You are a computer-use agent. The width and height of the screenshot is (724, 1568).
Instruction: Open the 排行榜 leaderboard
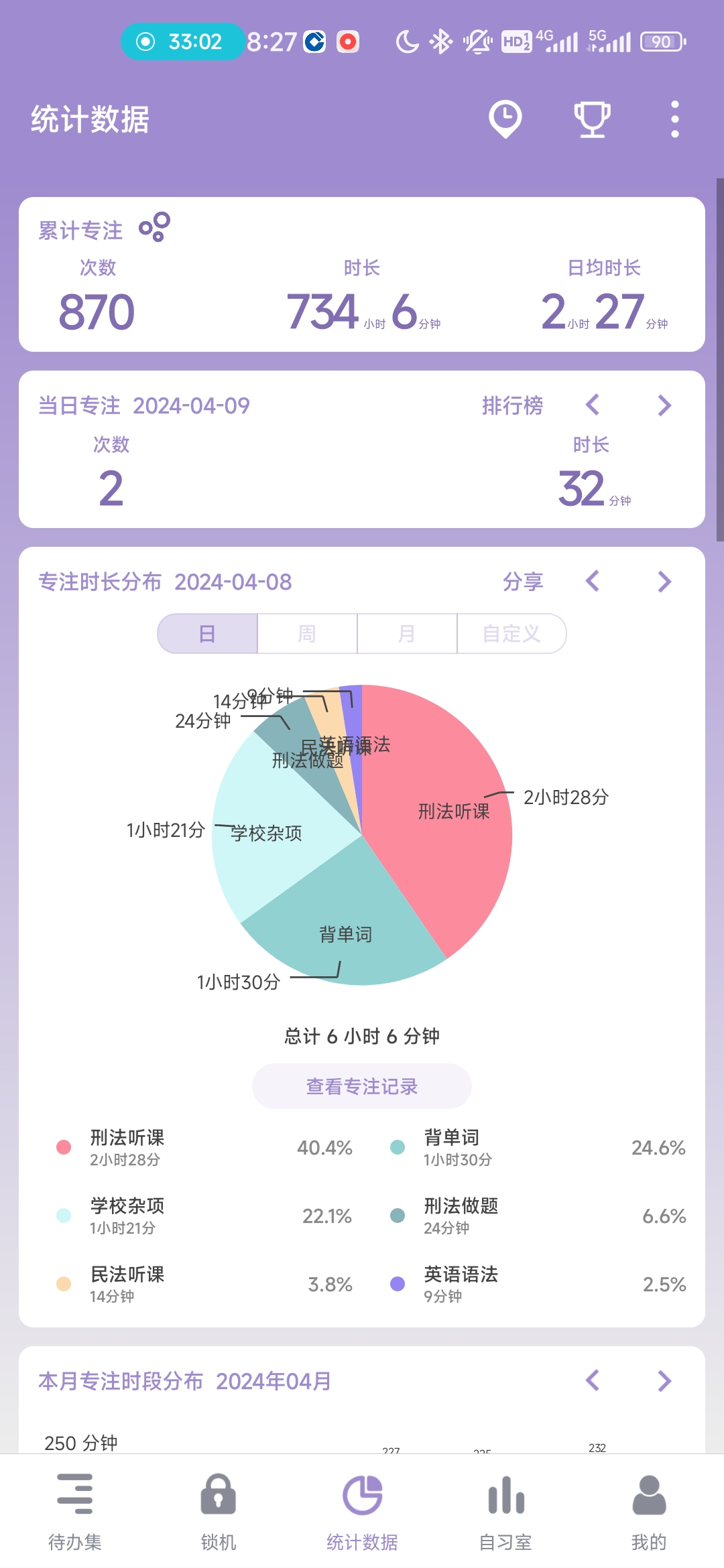click(512, 405)
